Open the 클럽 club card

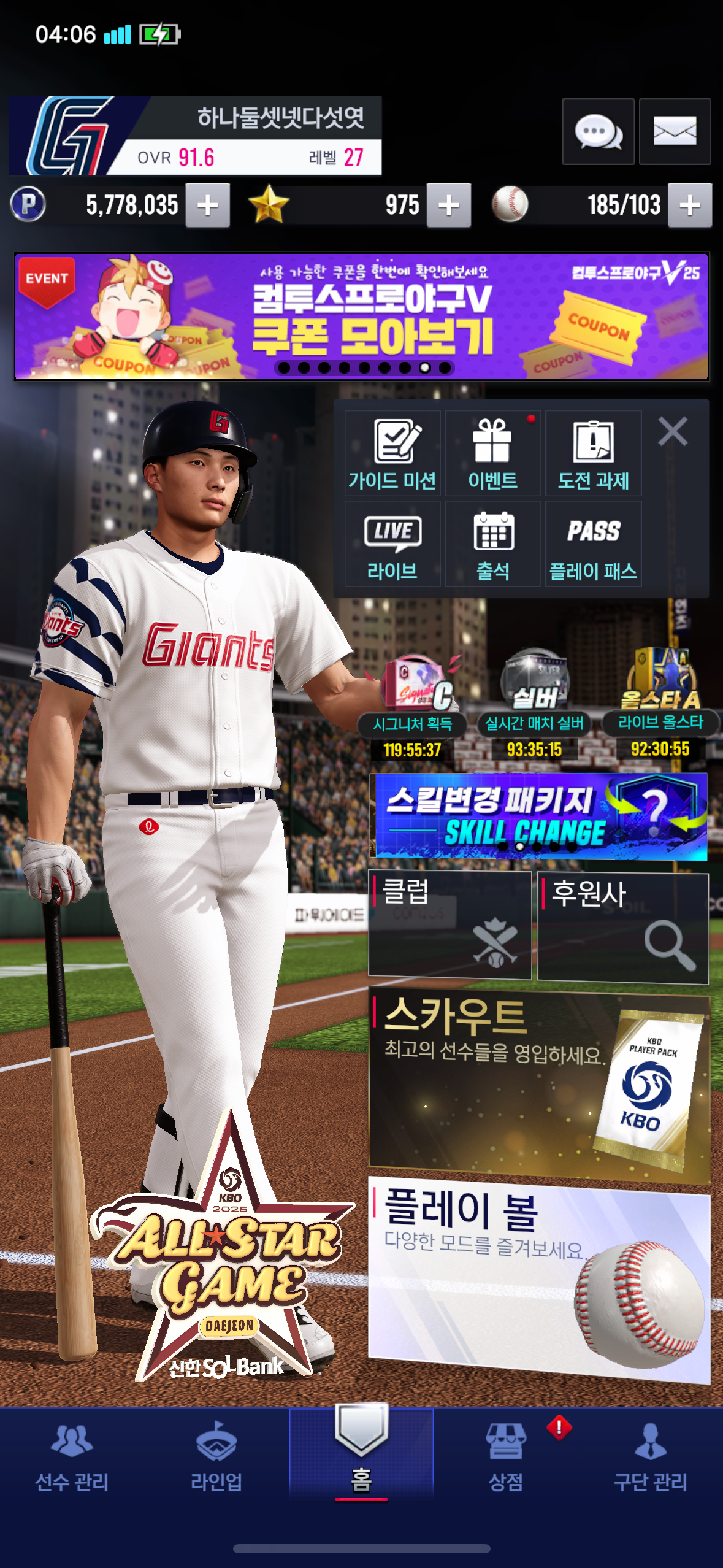[449, 925]
